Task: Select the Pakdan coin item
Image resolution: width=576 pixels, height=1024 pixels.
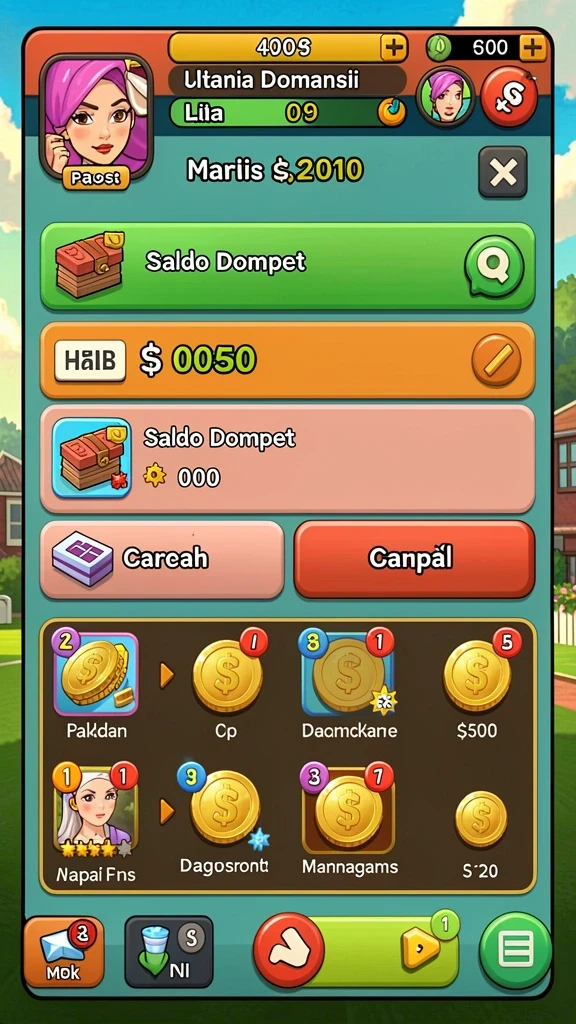Action: [97, 684]
